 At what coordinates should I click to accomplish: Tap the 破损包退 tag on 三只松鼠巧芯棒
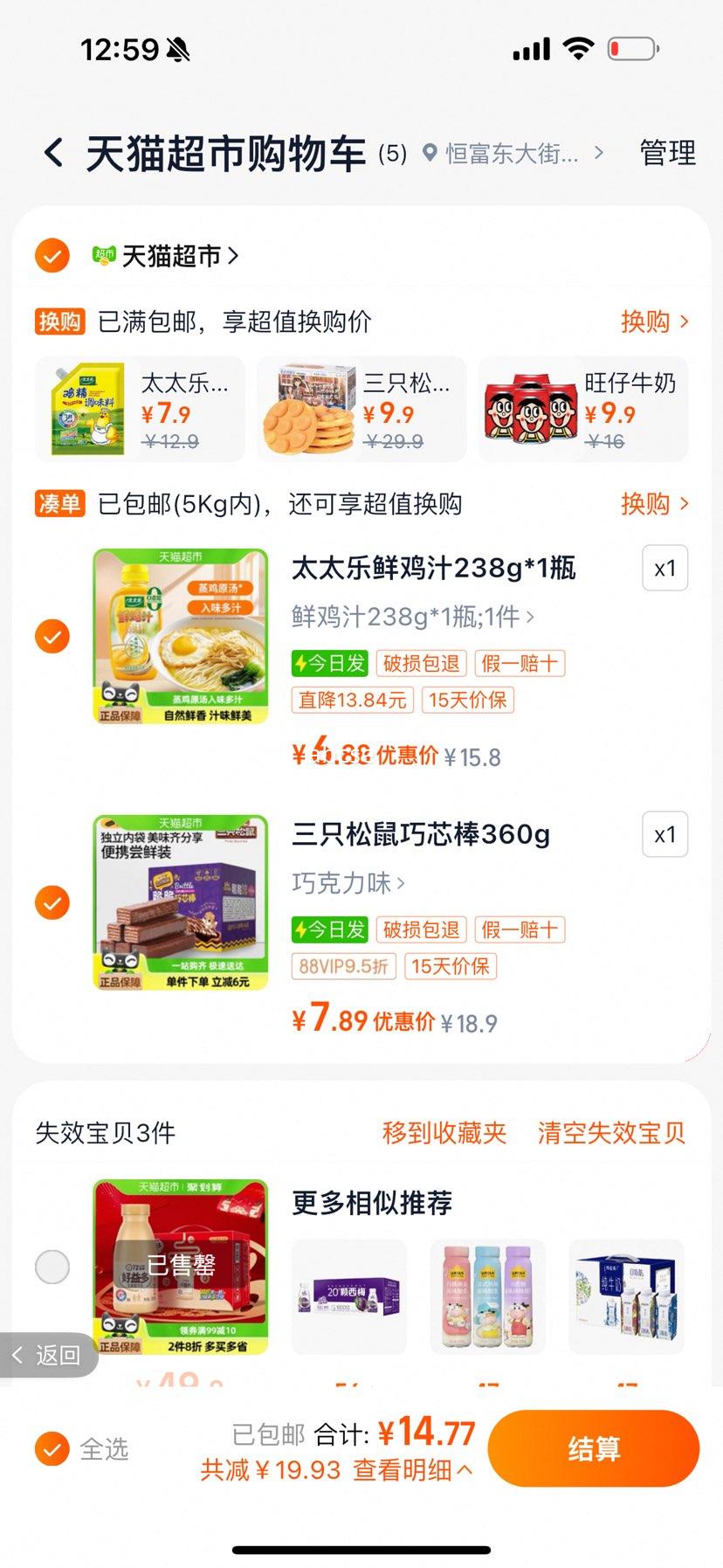(422, 929)
